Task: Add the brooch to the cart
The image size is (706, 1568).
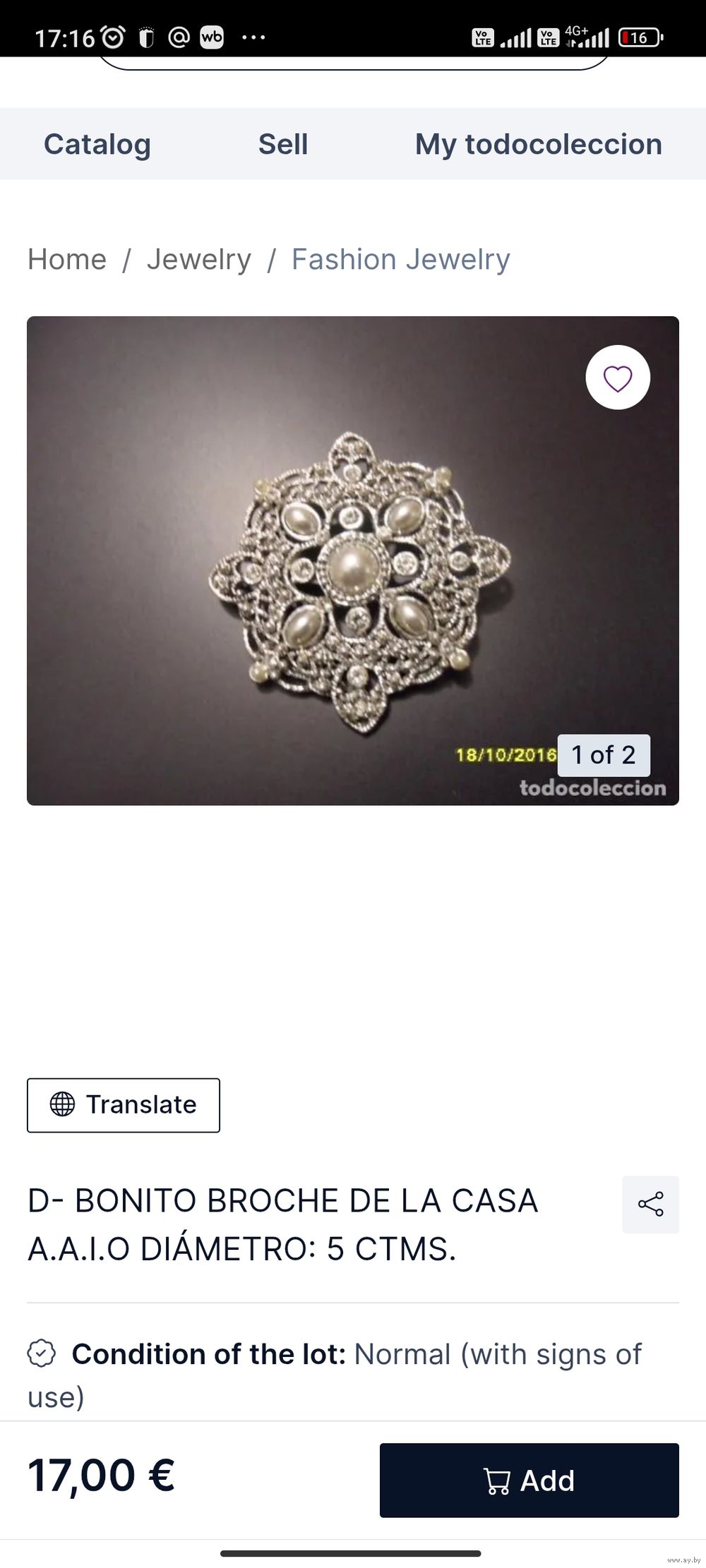Action: point(529,1480)
